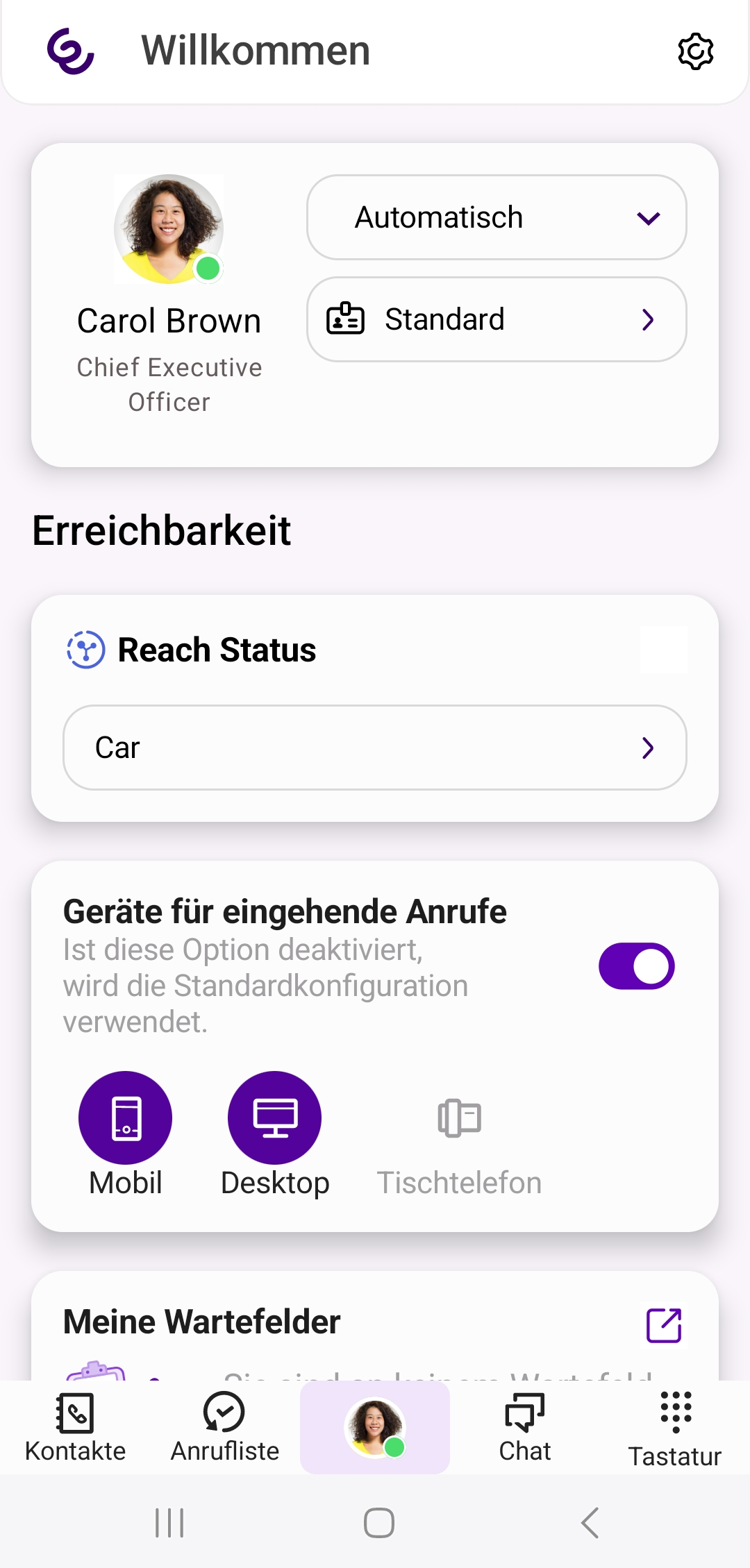750x1568 pixels.
Task: Deselect the Mobil device
Action: coord(126,1118)
